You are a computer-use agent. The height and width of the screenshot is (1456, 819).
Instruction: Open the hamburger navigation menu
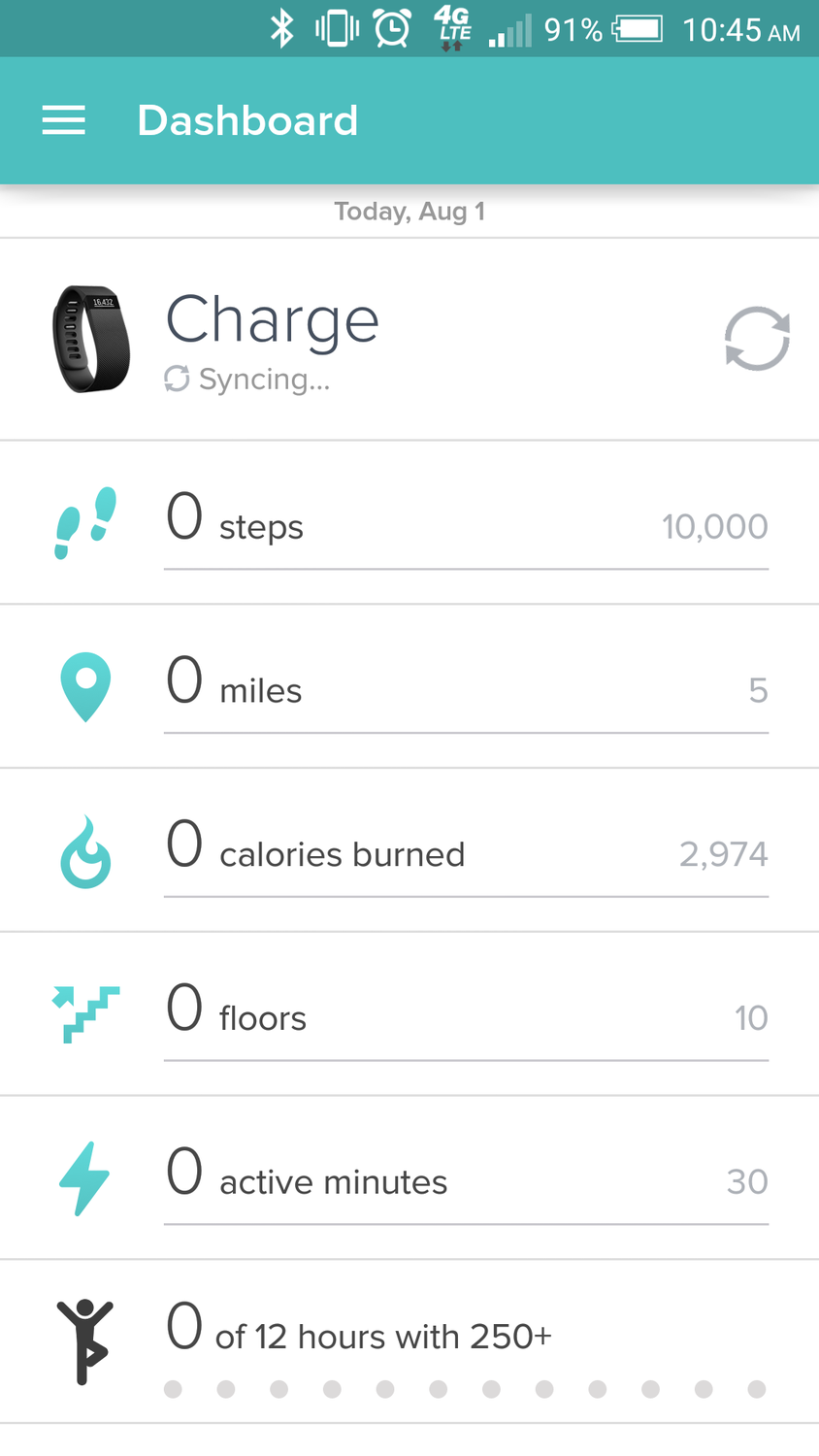click(64, 120)
